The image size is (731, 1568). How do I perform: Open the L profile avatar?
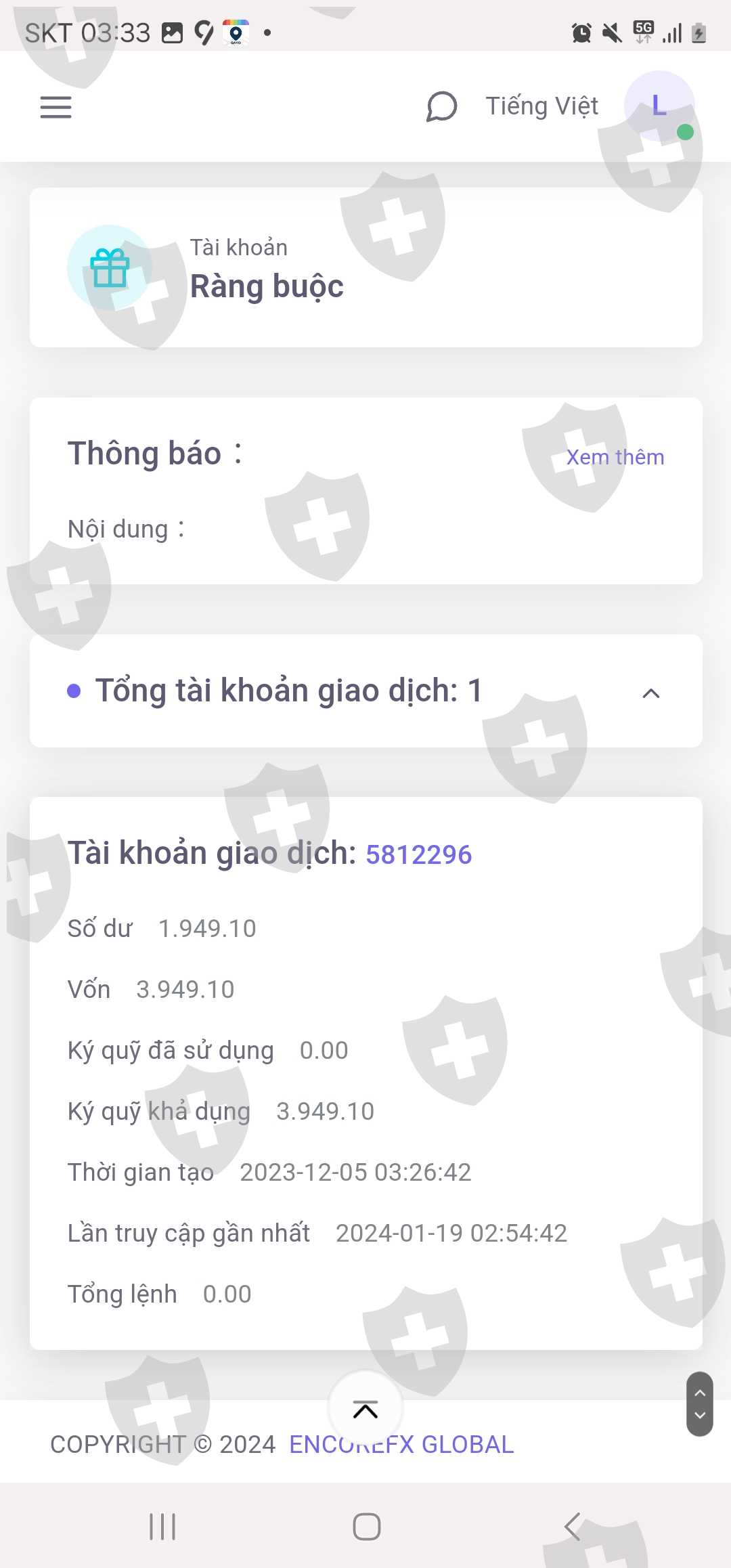click(x=659, y=106)
